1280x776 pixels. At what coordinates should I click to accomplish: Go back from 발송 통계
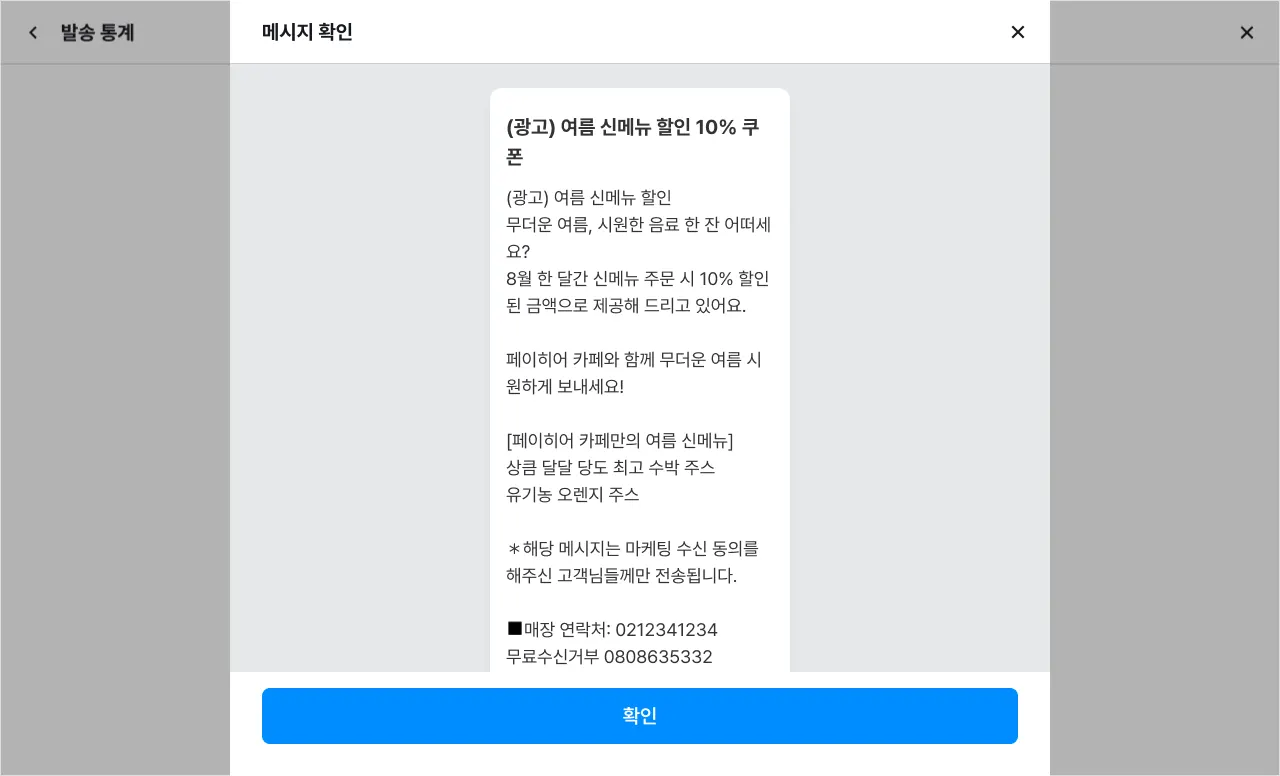pos(33,33)
